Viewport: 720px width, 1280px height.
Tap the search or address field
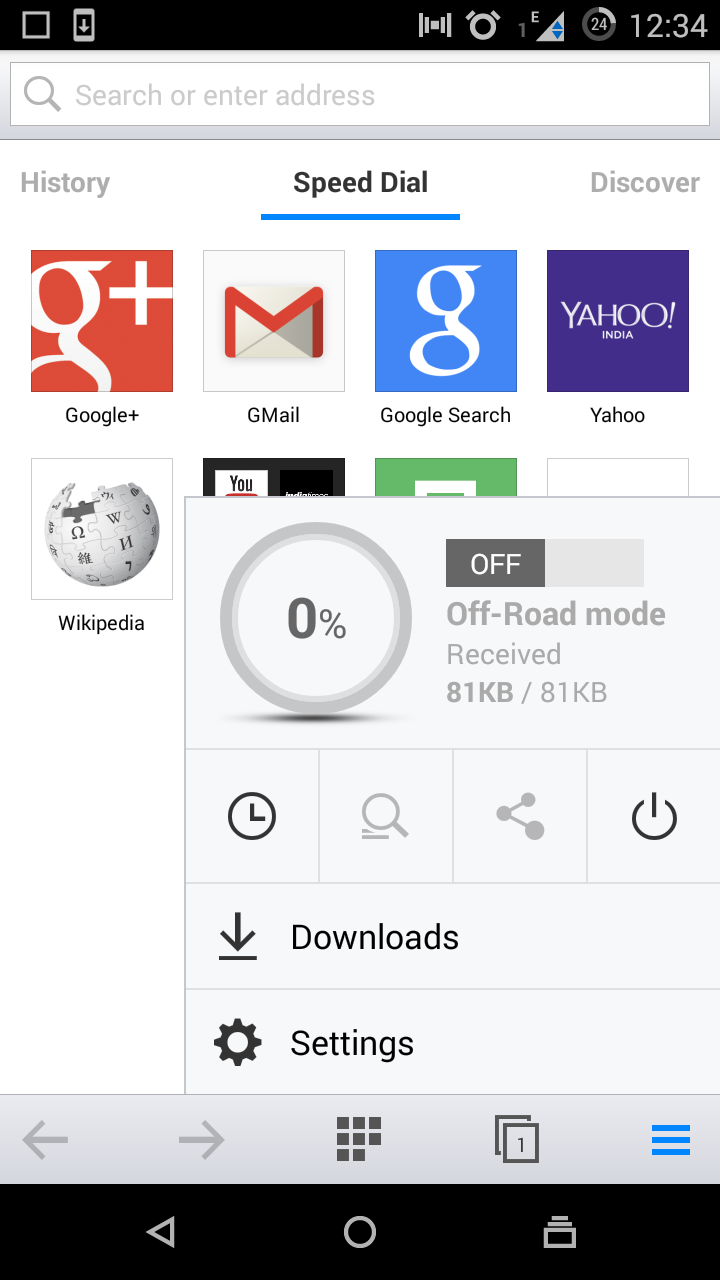coord(360,94)
